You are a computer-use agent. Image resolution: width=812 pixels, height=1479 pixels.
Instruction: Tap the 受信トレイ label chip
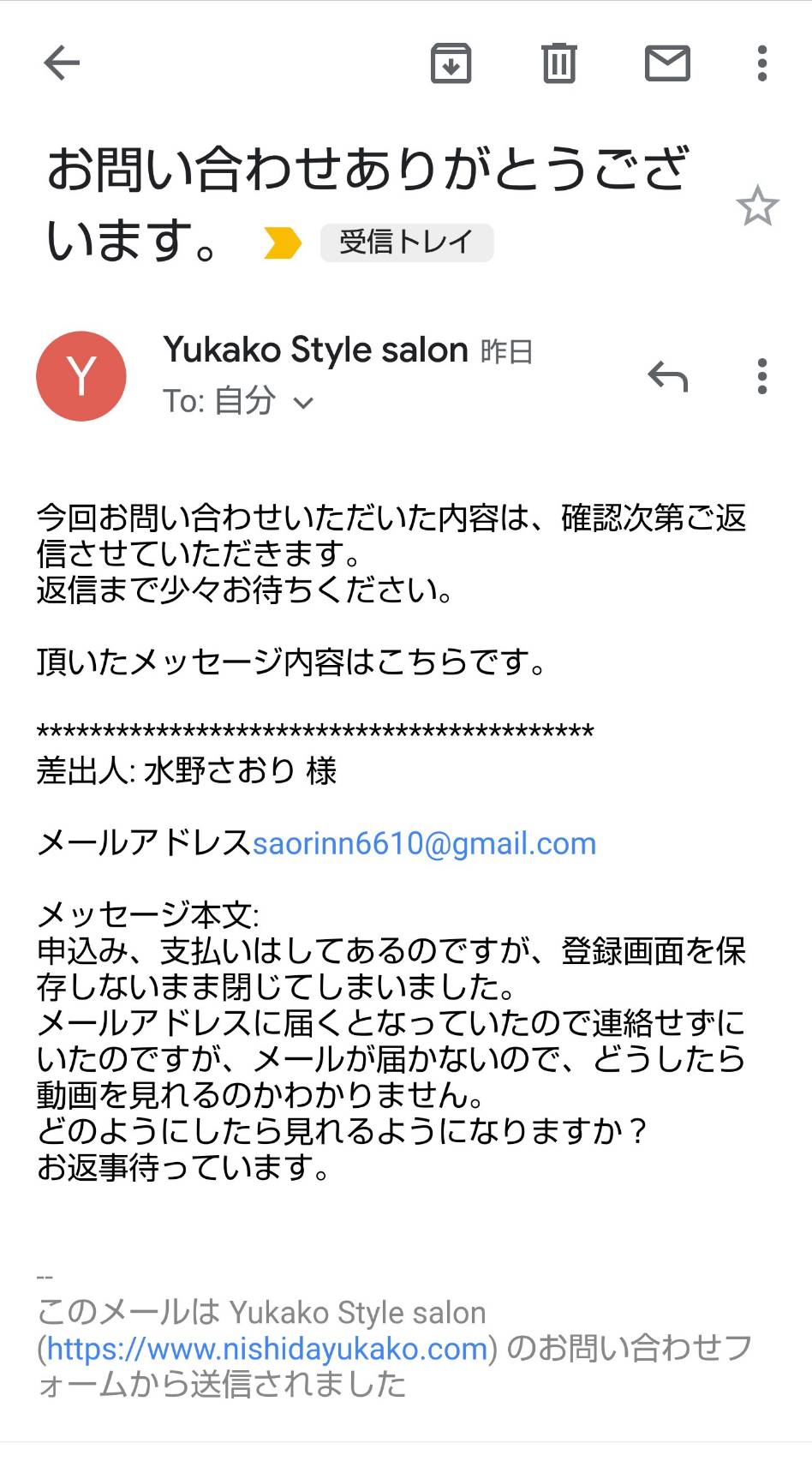(407, 243)
